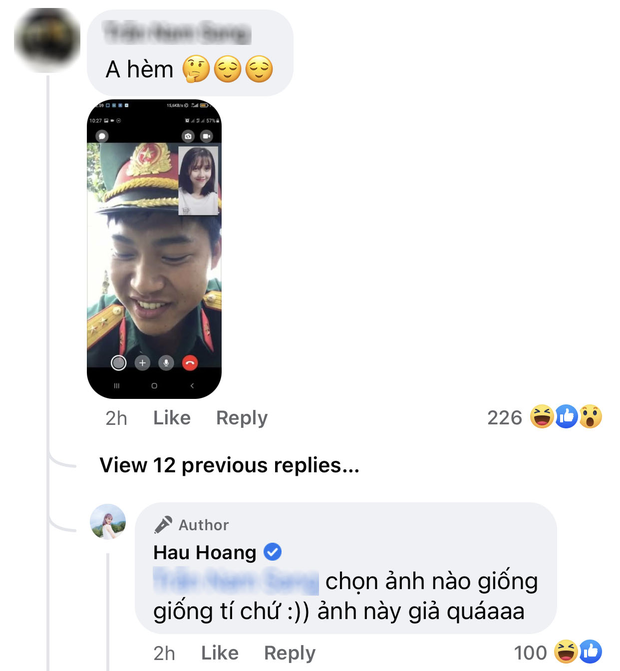Open Hau Hoang's profile picture
The image size is (620, 671).
click(108, 523)
